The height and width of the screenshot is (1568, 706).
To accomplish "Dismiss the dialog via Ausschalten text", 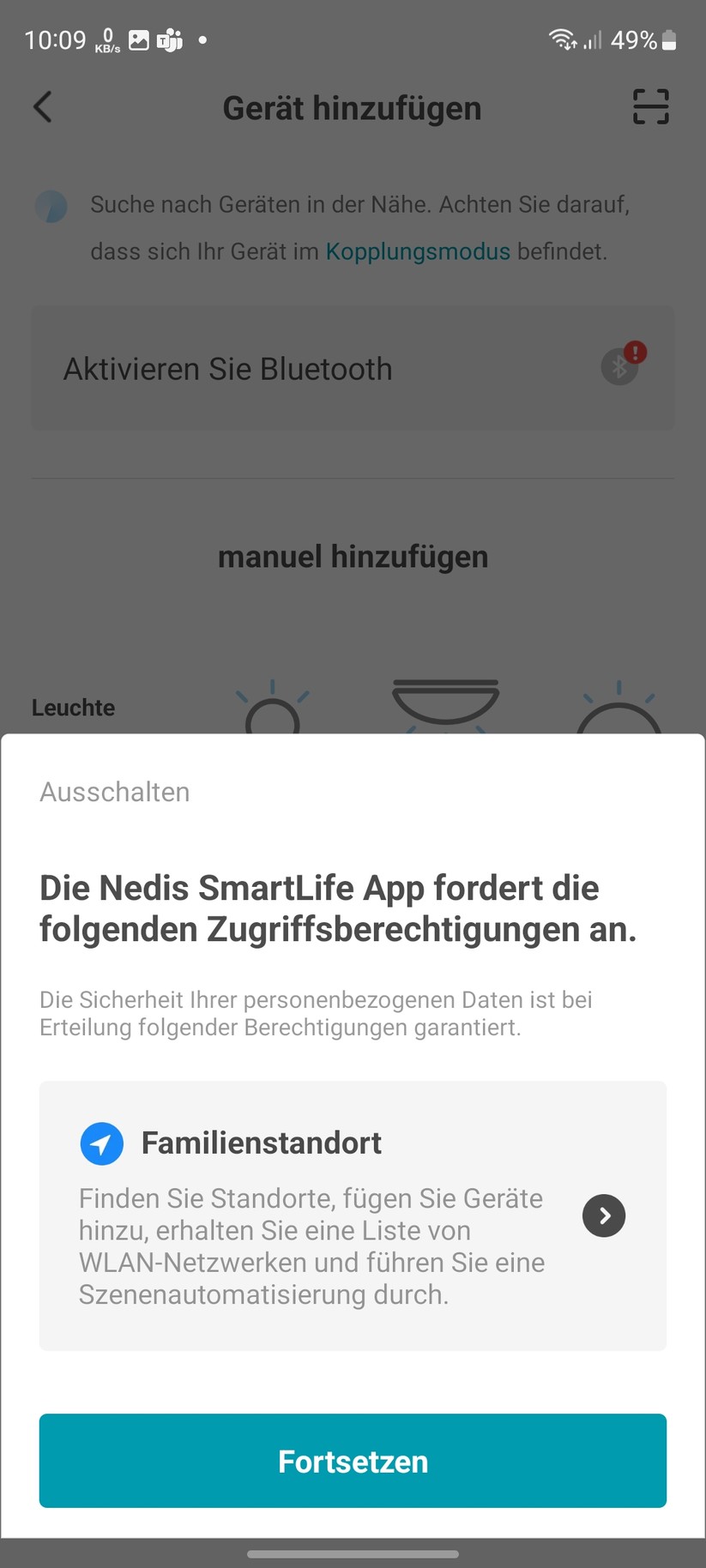I will pyautogui.click(x=114, y=792).
